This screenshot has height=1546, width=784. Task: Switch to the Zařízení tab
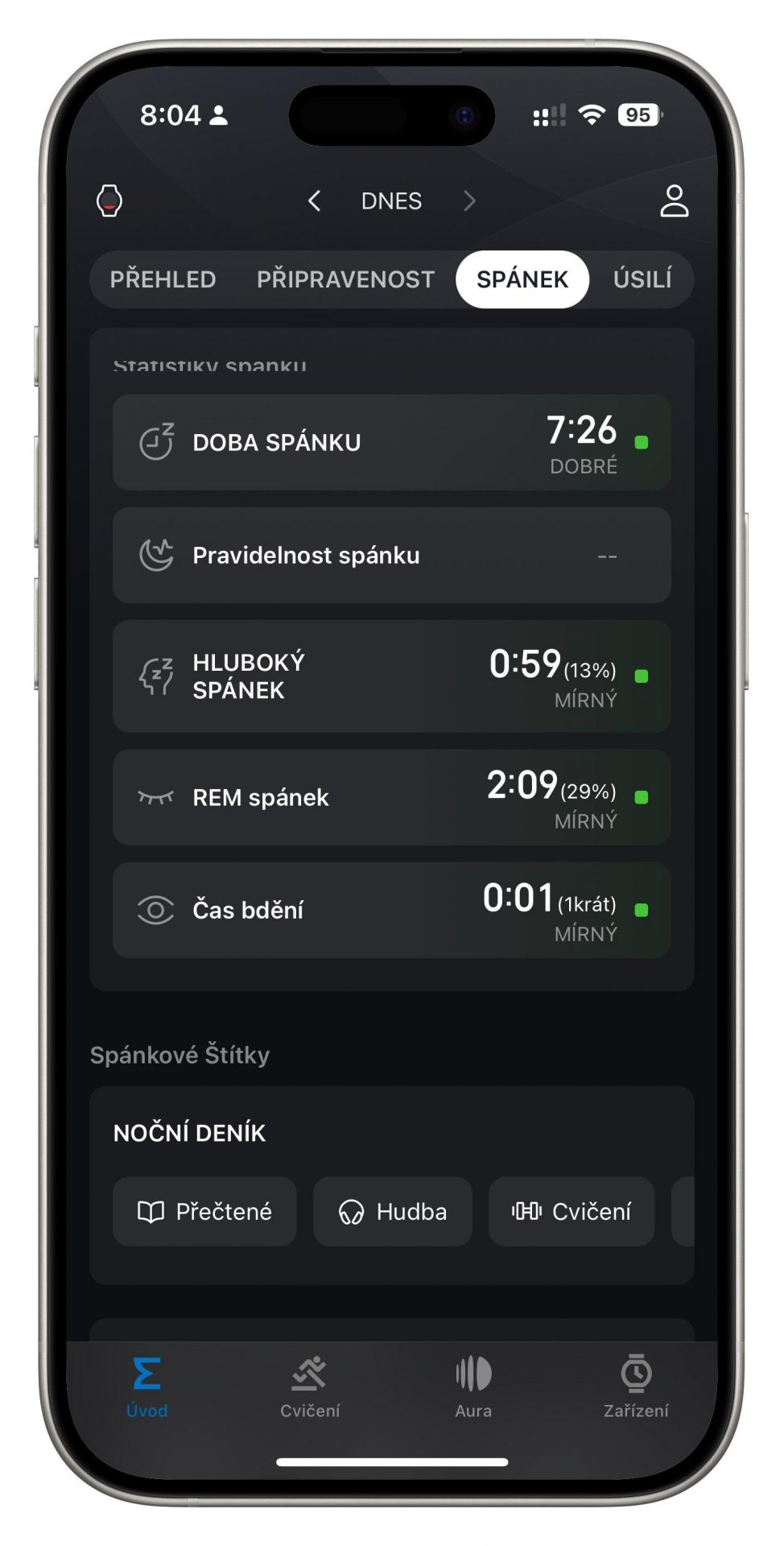pos(636,1388)
